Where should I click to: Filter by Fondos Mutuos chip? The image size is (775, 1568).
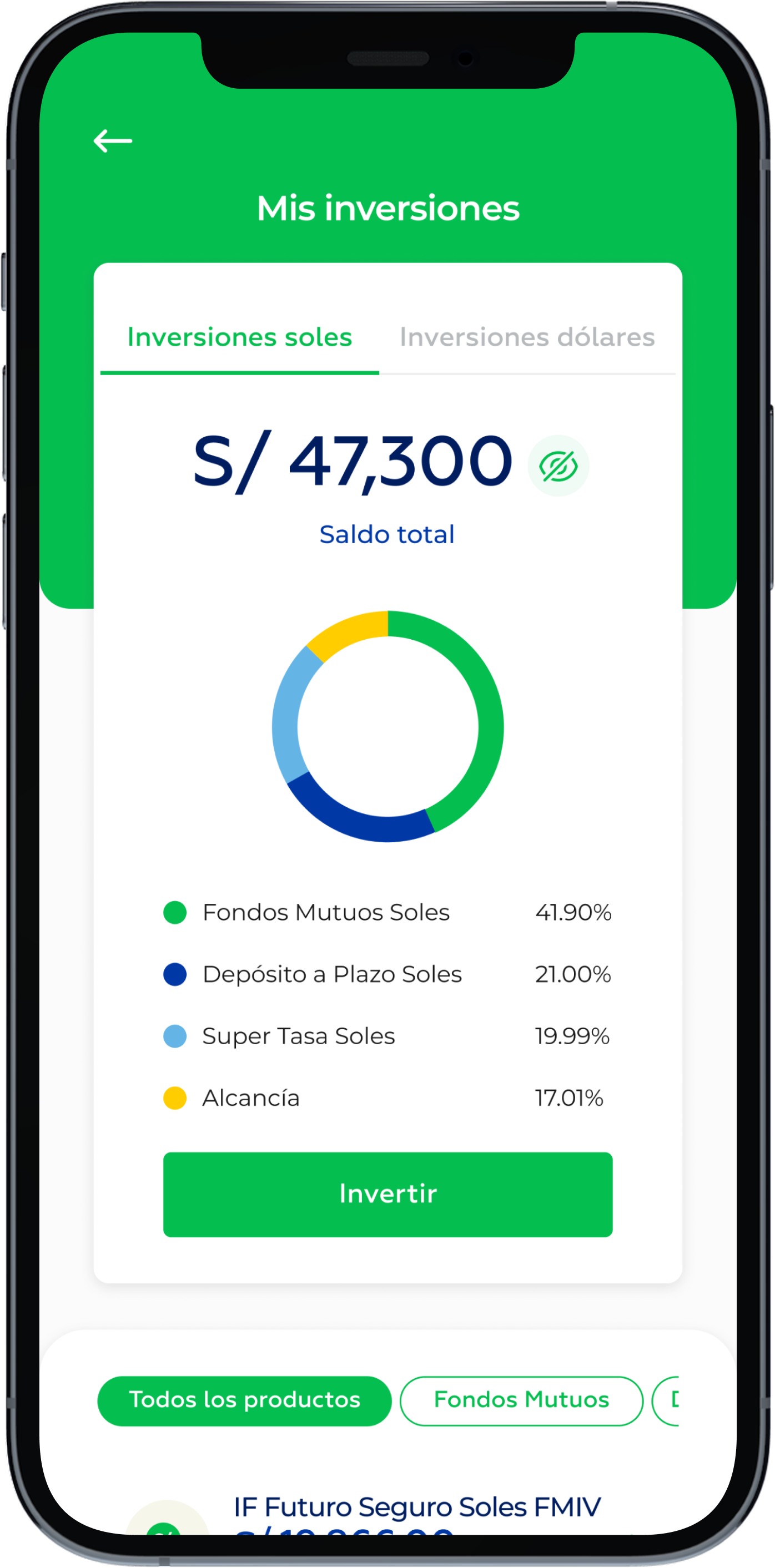521,1400
